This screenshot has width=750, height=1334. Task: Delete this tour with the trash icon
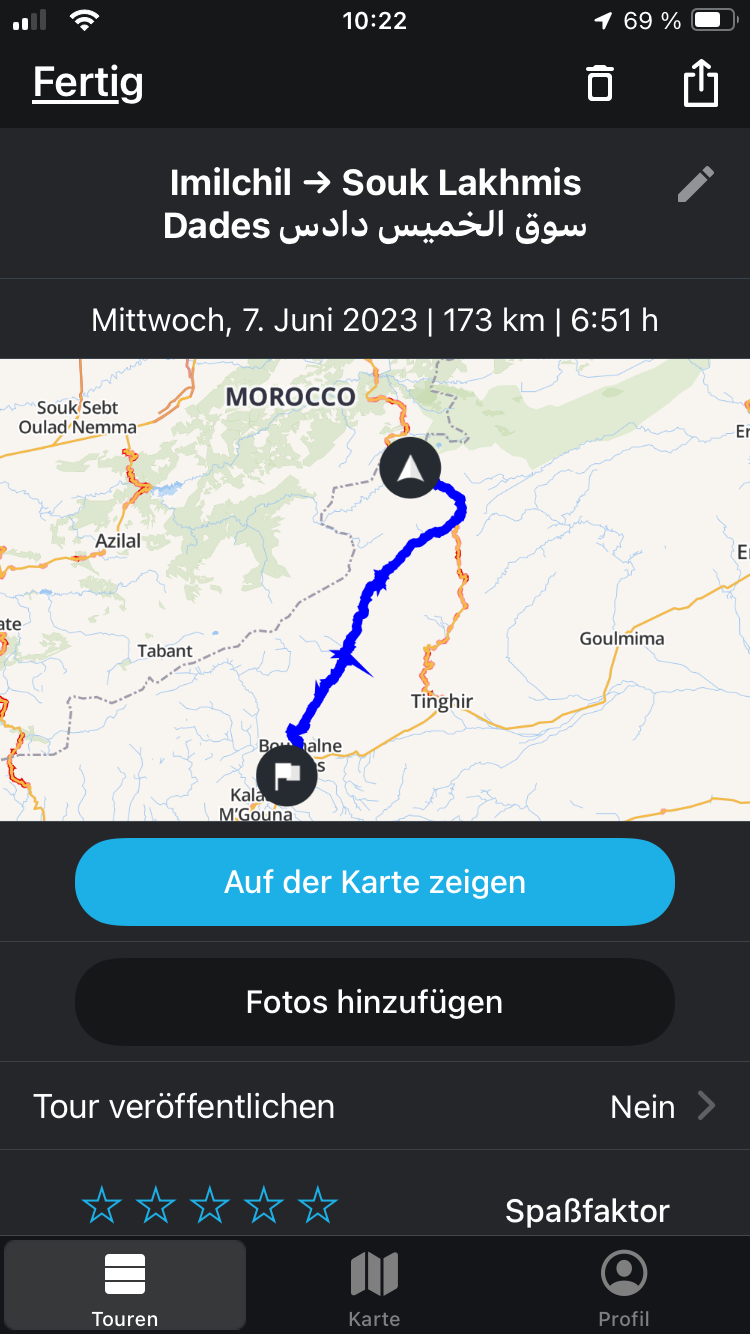pyautogui.click(x=599, y=82)
